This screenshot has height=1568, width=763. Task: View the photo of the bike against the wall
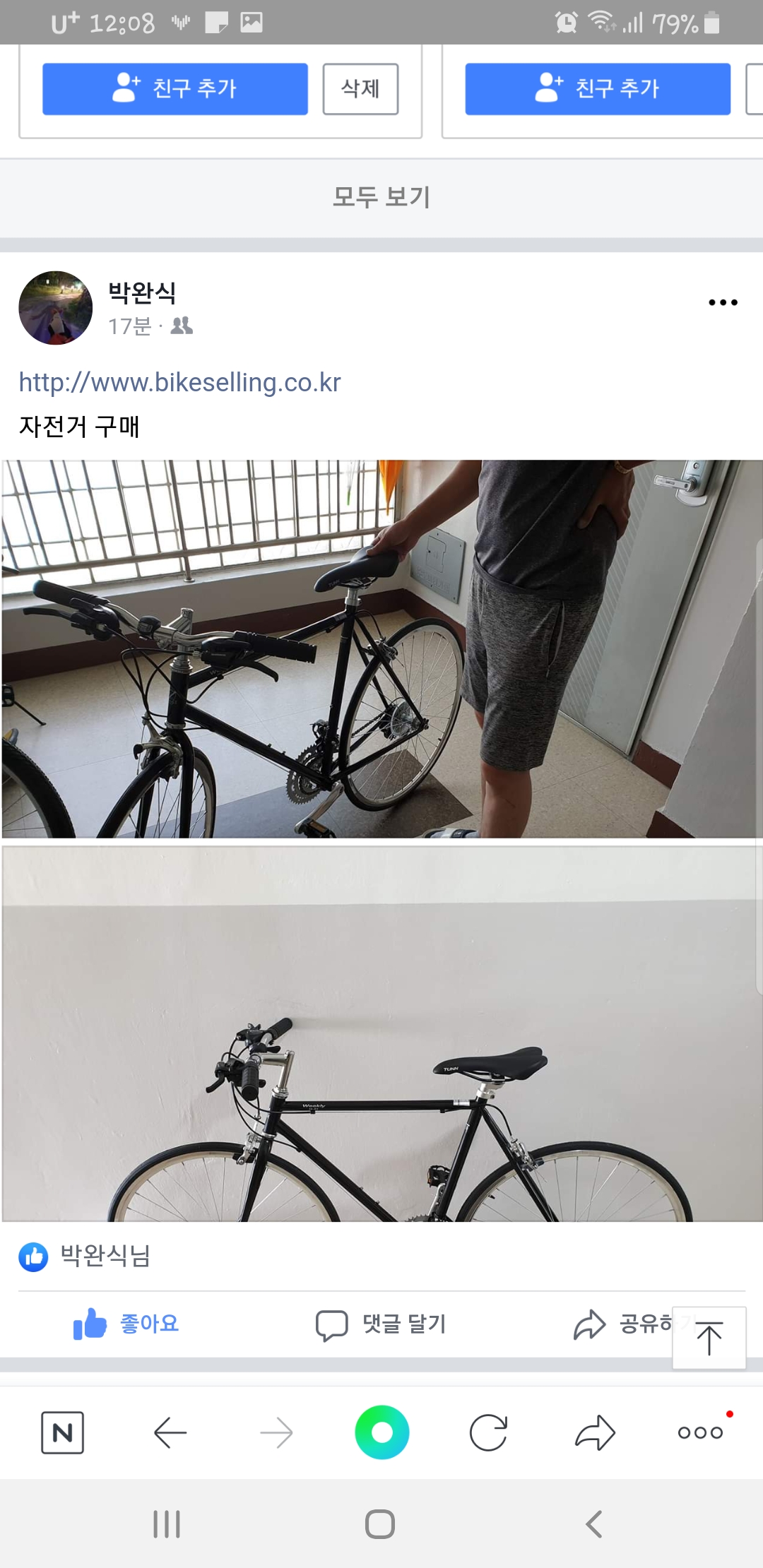pyautogui.click(x=381, y=1033)
